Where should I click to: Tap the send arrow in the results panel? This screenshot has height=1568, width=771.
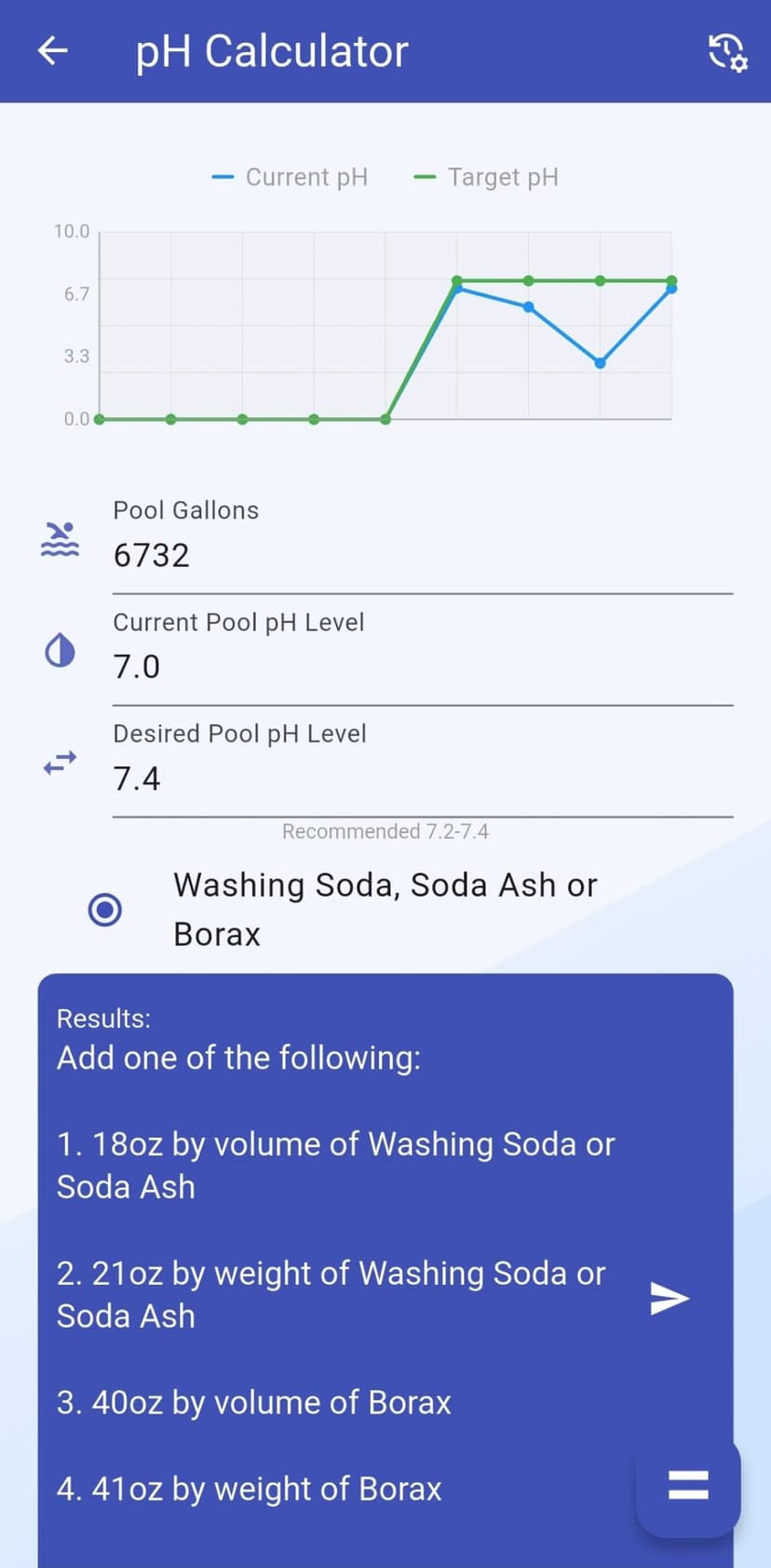pyautogui.click(x=669, y=1296)
